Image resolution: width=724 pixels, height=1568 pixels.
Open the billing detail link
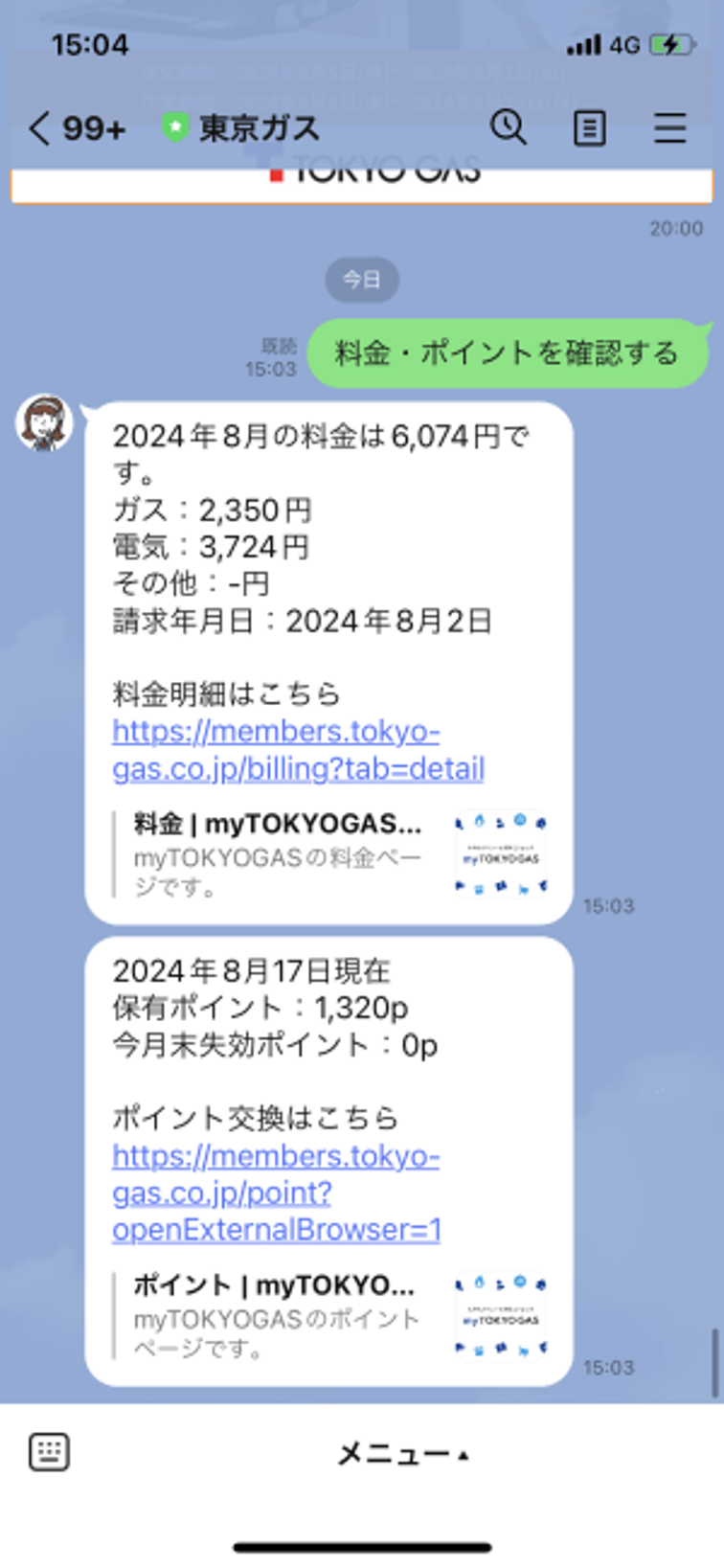pyautogui.click(x=297, y=750)
